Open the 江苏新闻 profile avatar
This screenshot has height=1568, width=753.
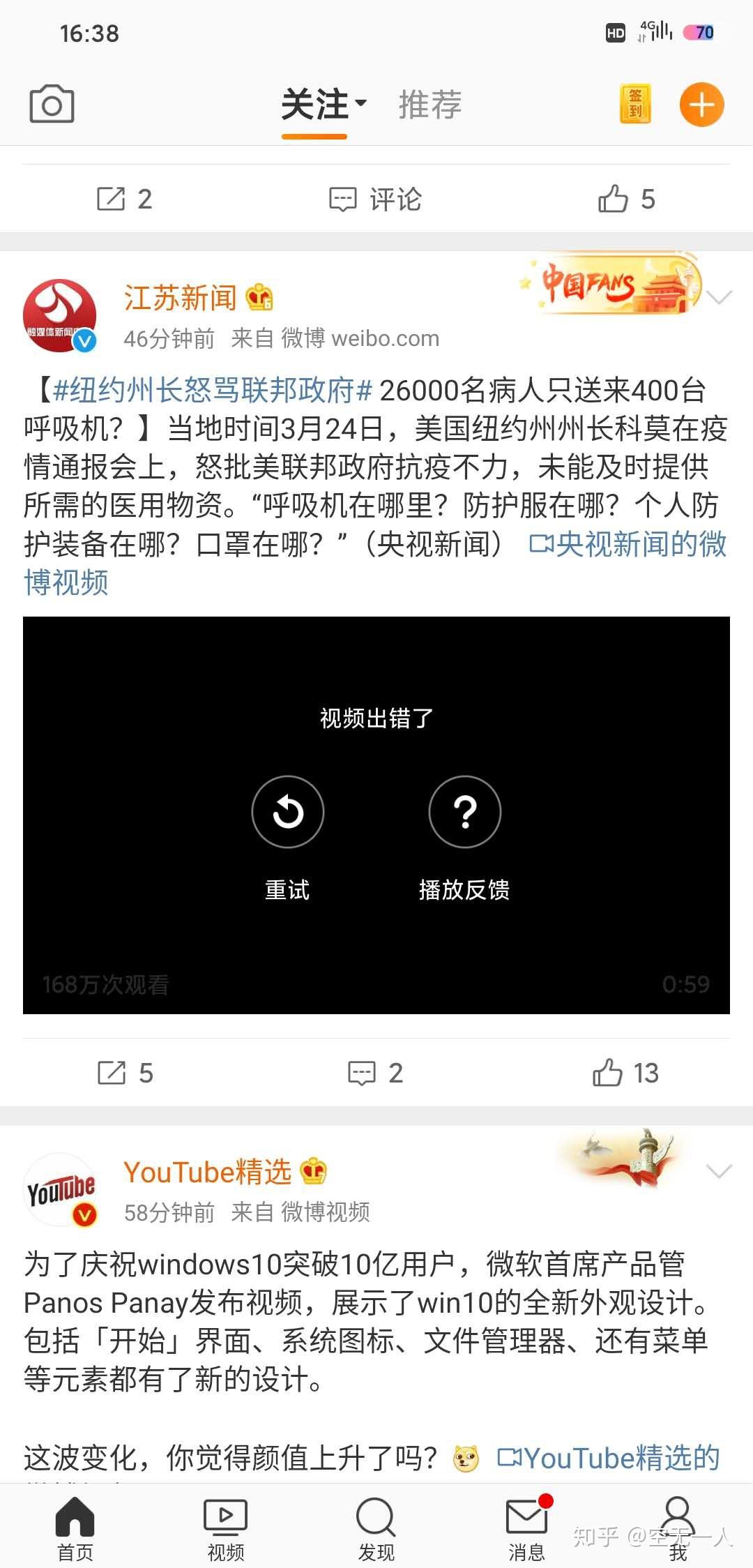pos(60,315)
